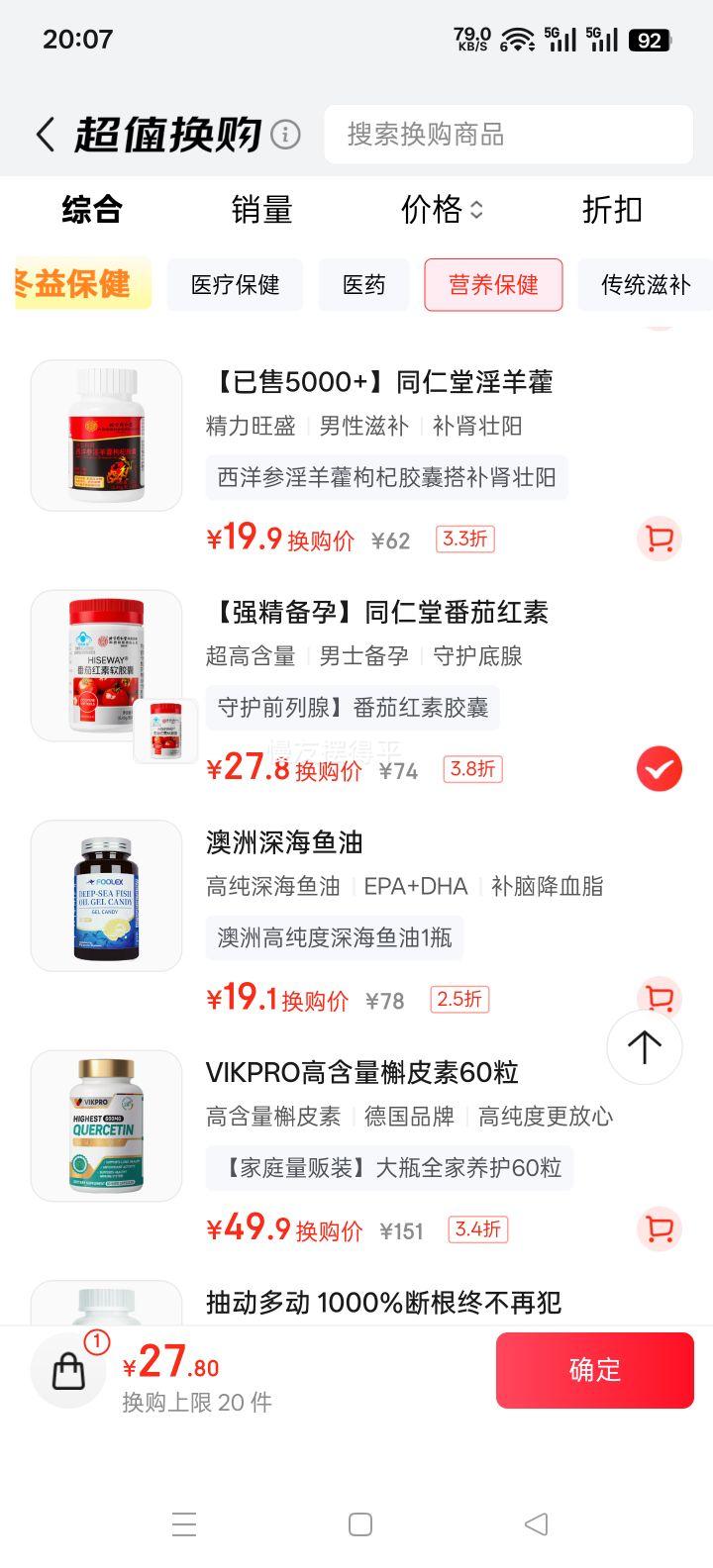This screenshot has height=1568, width=713.
Task: Select the 营养保健 category filter
Action: 493,285
